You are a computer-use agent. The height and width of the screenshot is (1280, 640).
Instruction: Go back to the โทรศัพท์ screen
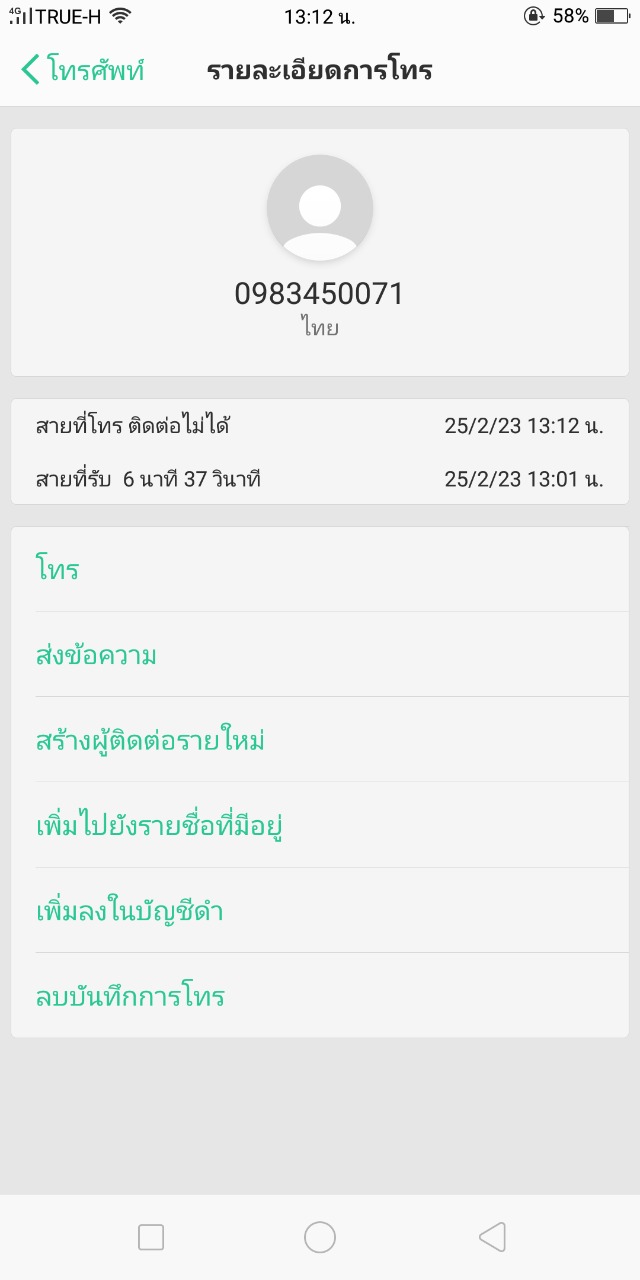pos(82,71)
